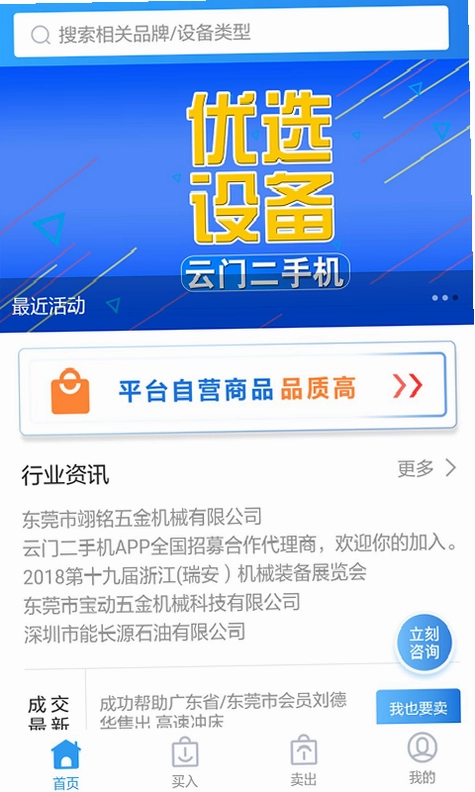Tap the banner page indicator dots
475x792 pixels.
coord(445,298)
